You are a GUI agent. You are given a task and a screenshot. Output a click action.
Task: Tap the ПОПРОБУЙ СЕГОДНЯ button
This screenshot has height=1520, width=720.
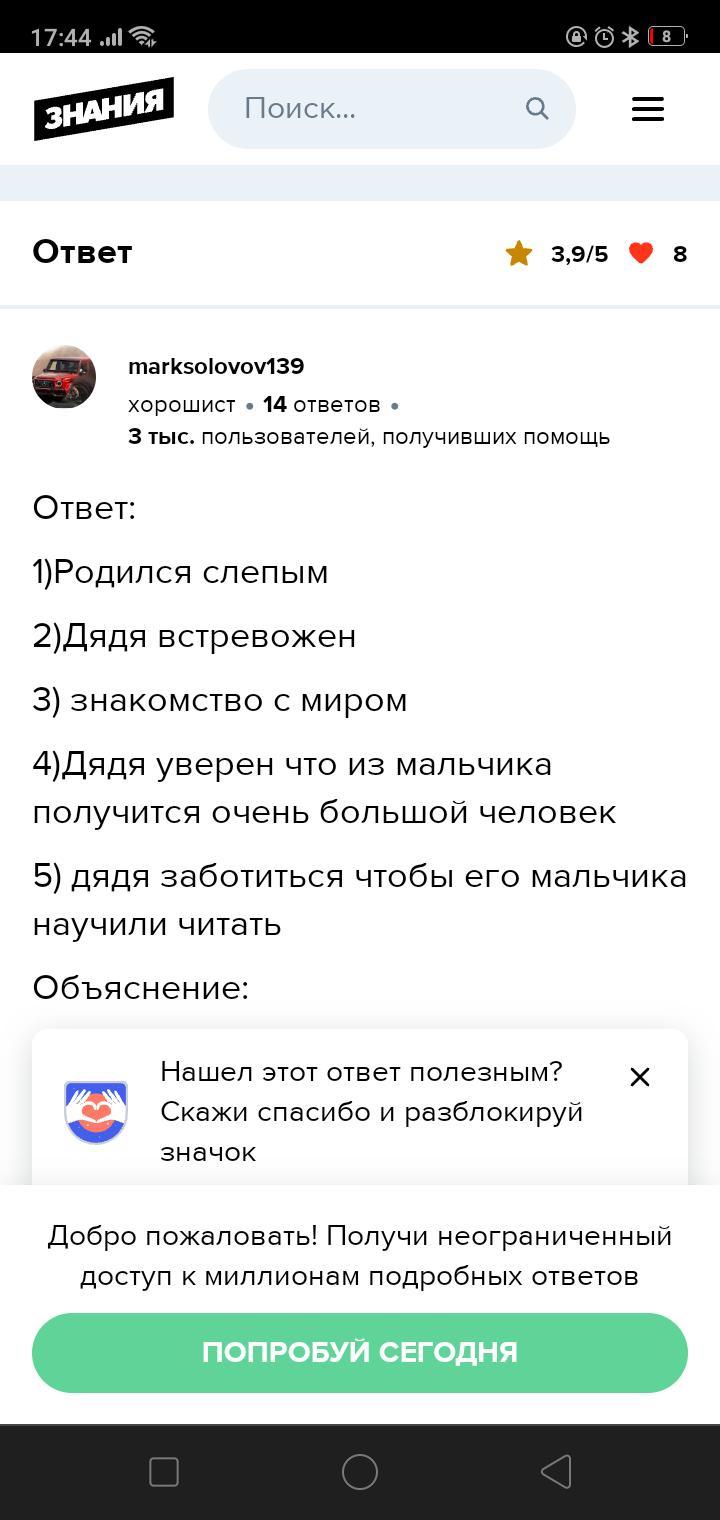click(x=360, y=1352)
